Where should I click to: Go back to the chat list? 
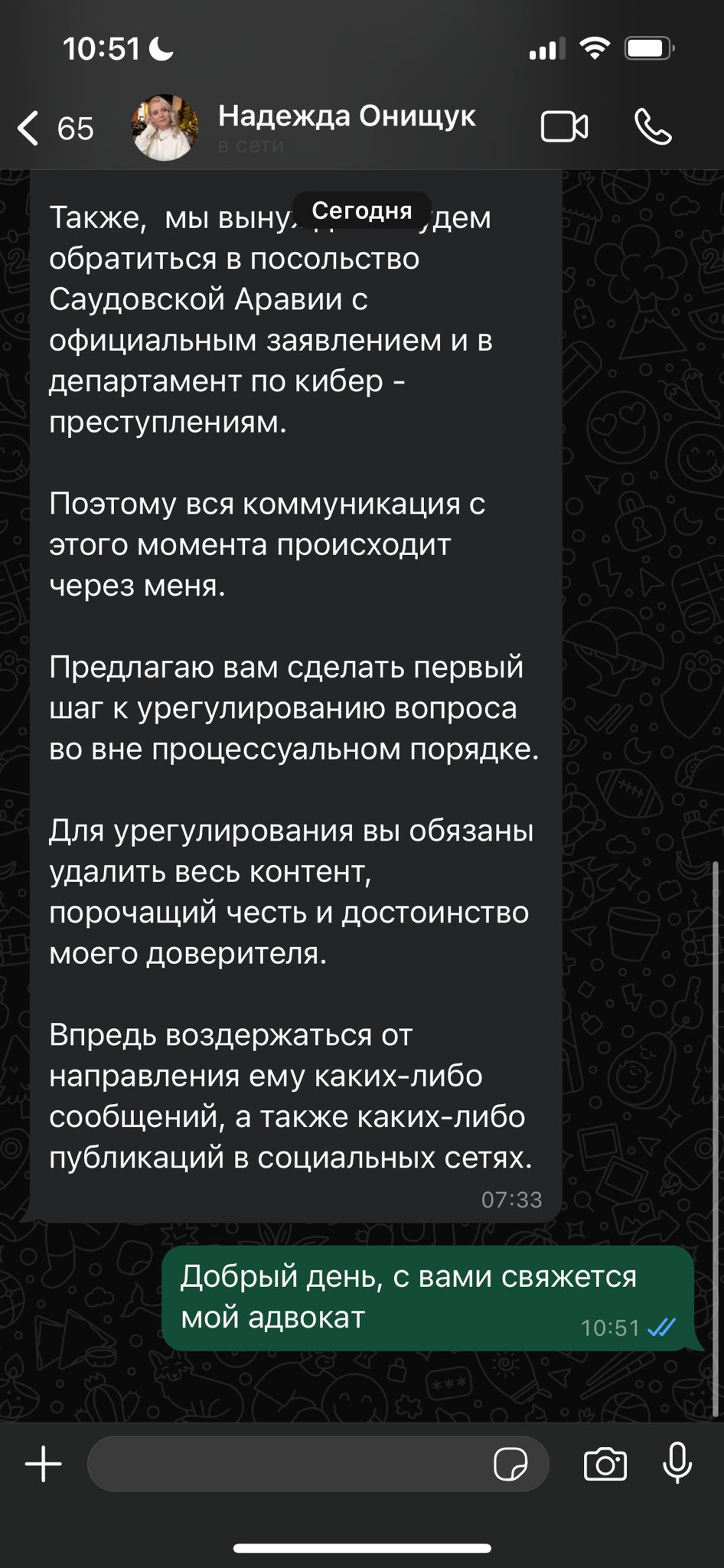point(55,128)
